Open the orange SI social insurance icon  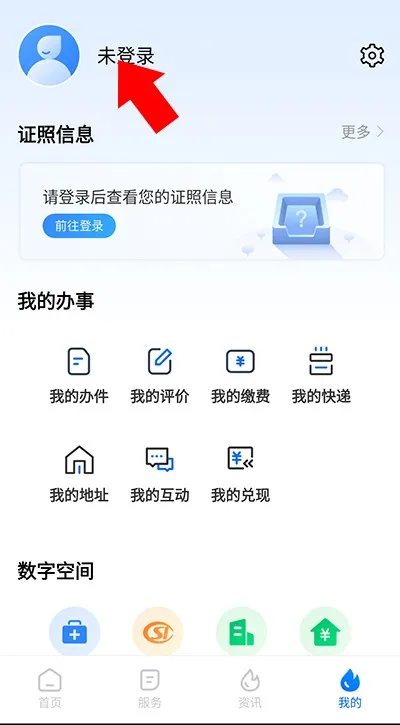coord(158,632)
